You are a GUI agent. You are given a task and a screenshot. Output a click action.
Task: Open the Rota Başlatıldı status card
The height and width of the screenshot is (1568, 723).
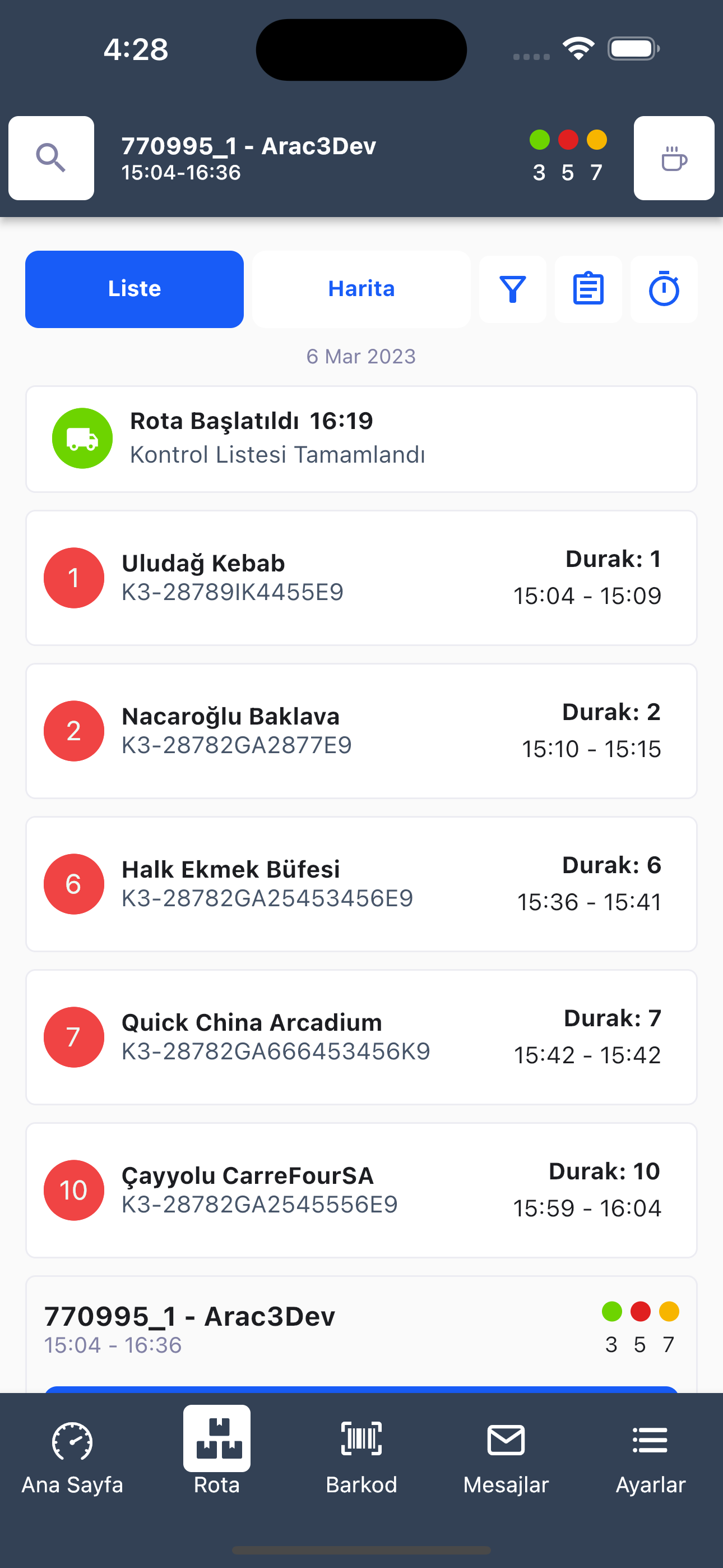pyautogui.click(x=361, y=439)
